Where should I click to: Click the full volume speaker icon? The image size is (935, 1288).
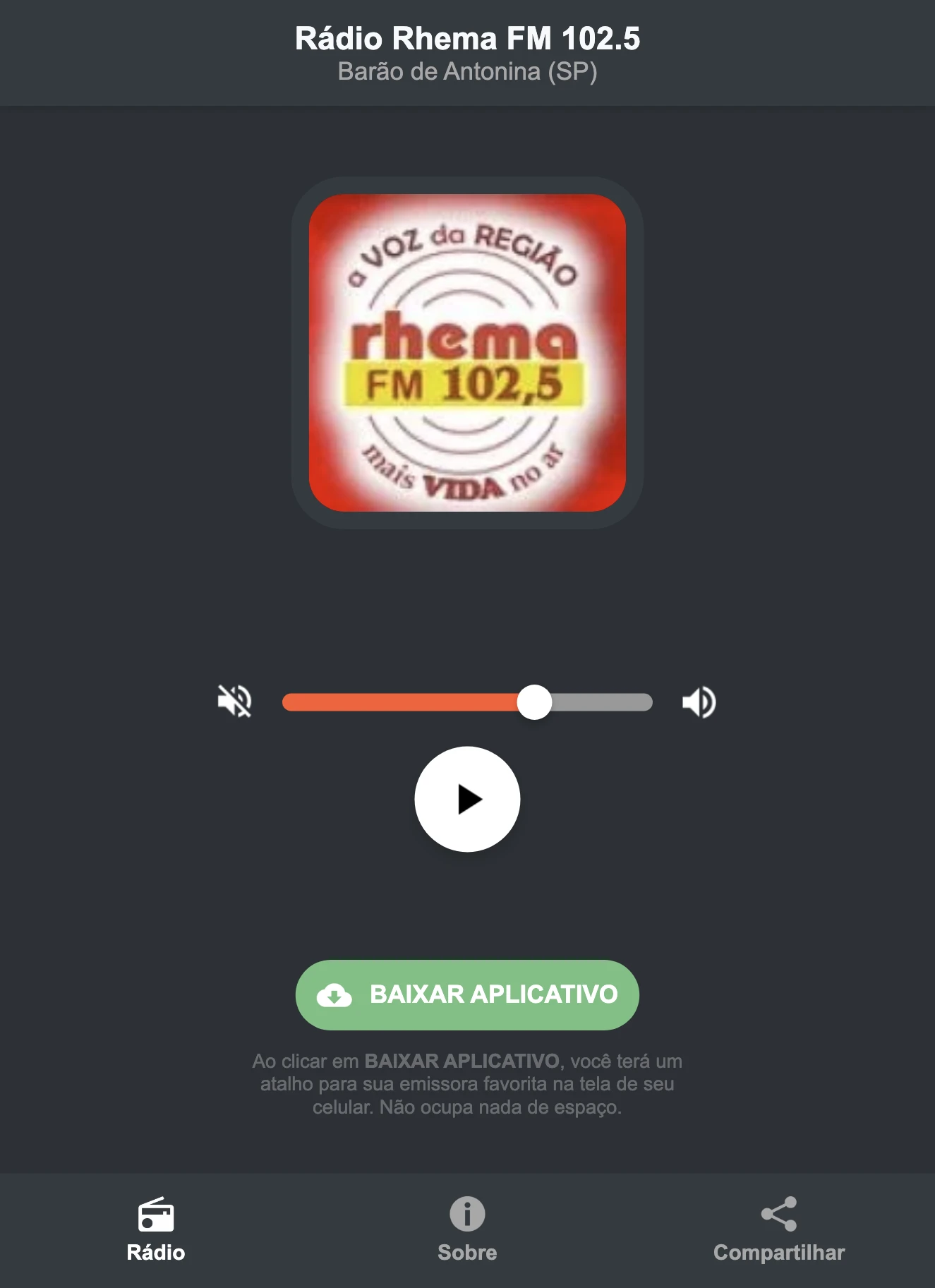[698, 700]
